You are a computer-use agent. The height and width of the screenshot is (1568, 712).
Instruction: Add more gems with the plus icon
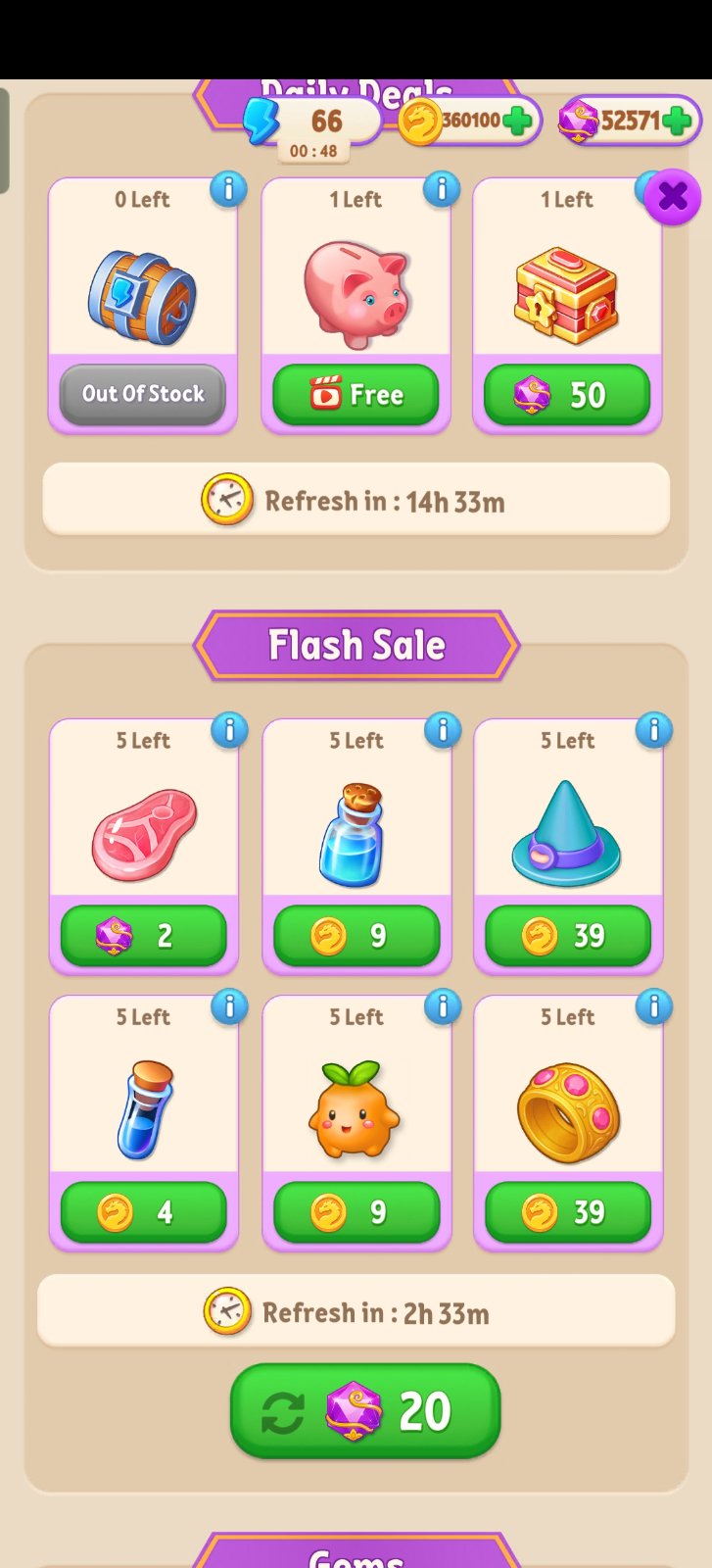click(x=677, y=121)
